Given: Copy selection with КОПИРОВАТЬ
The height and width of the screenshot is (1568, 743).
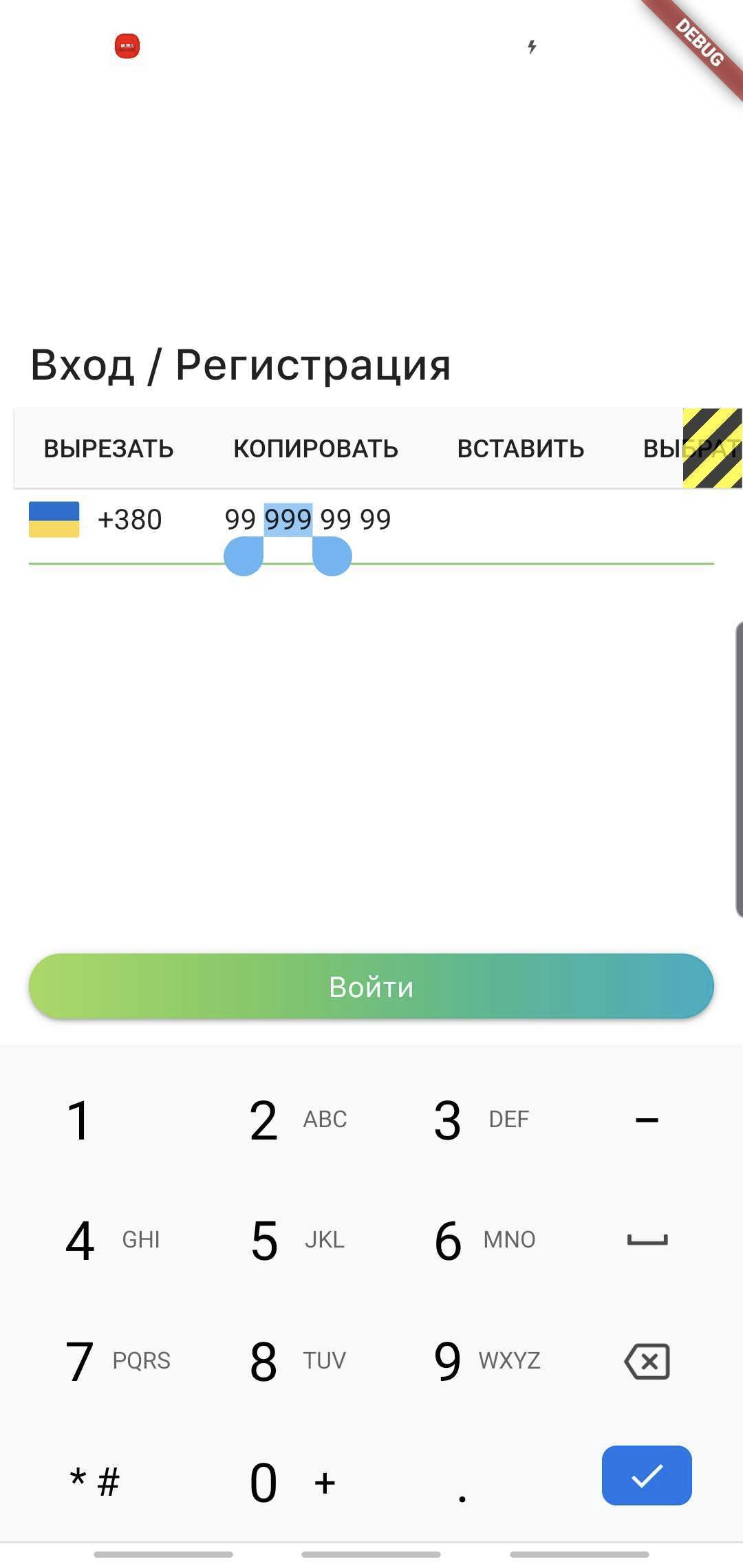Looking at the screenshot, I should pyautogui.click(x=316, y=448).
